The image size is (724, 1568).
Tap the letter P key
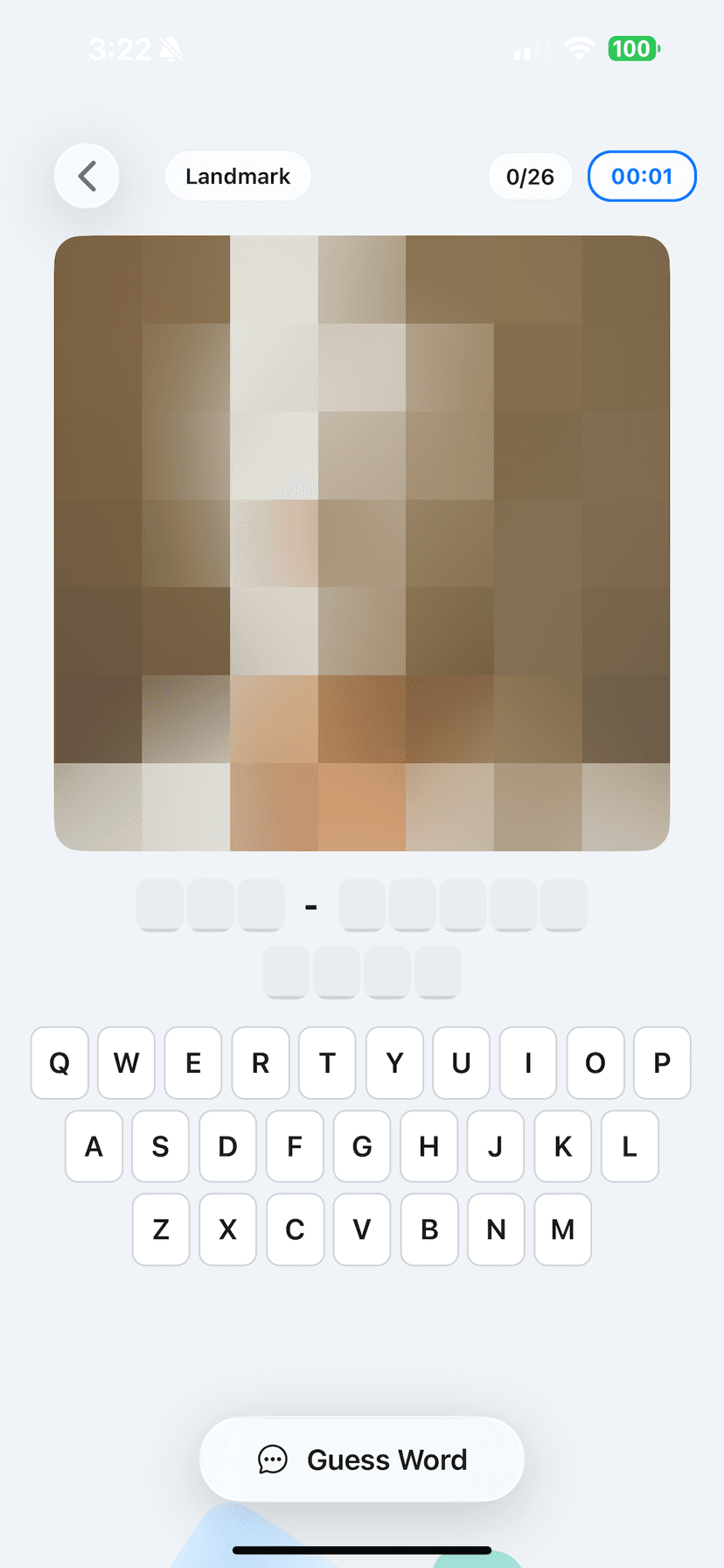pos(662,1063)
